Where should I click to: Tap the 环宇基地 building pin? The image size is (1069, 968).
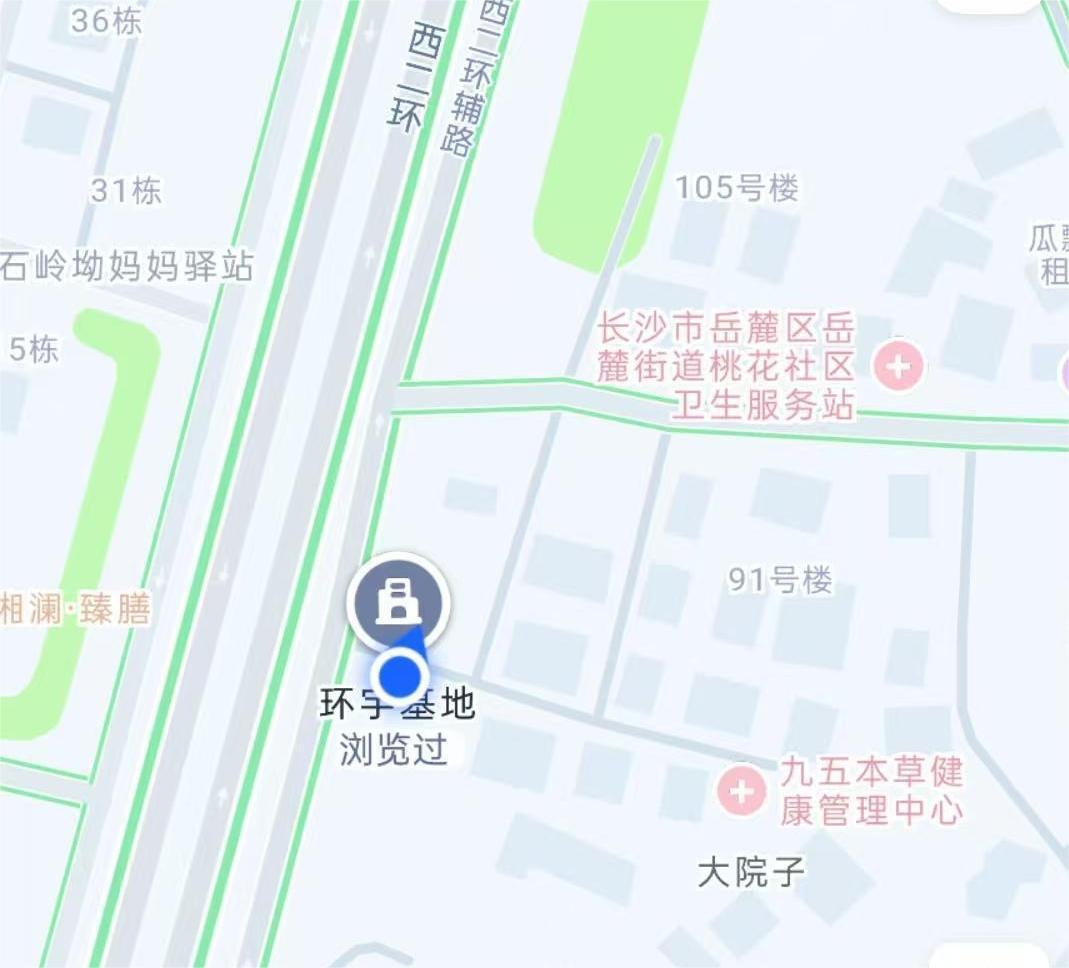[398, 602]
